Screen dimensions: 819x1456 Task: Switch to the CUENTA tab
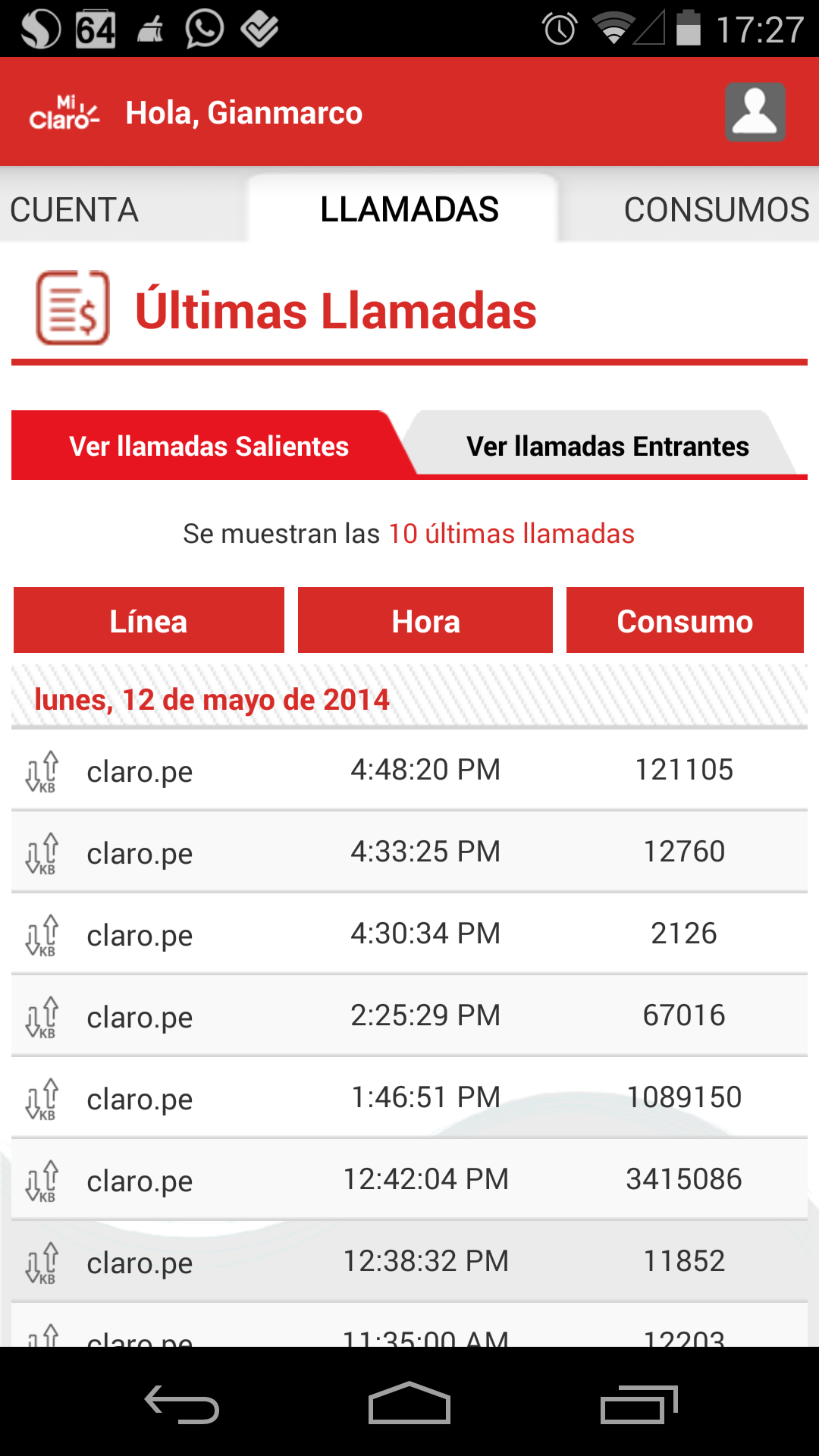74,210
